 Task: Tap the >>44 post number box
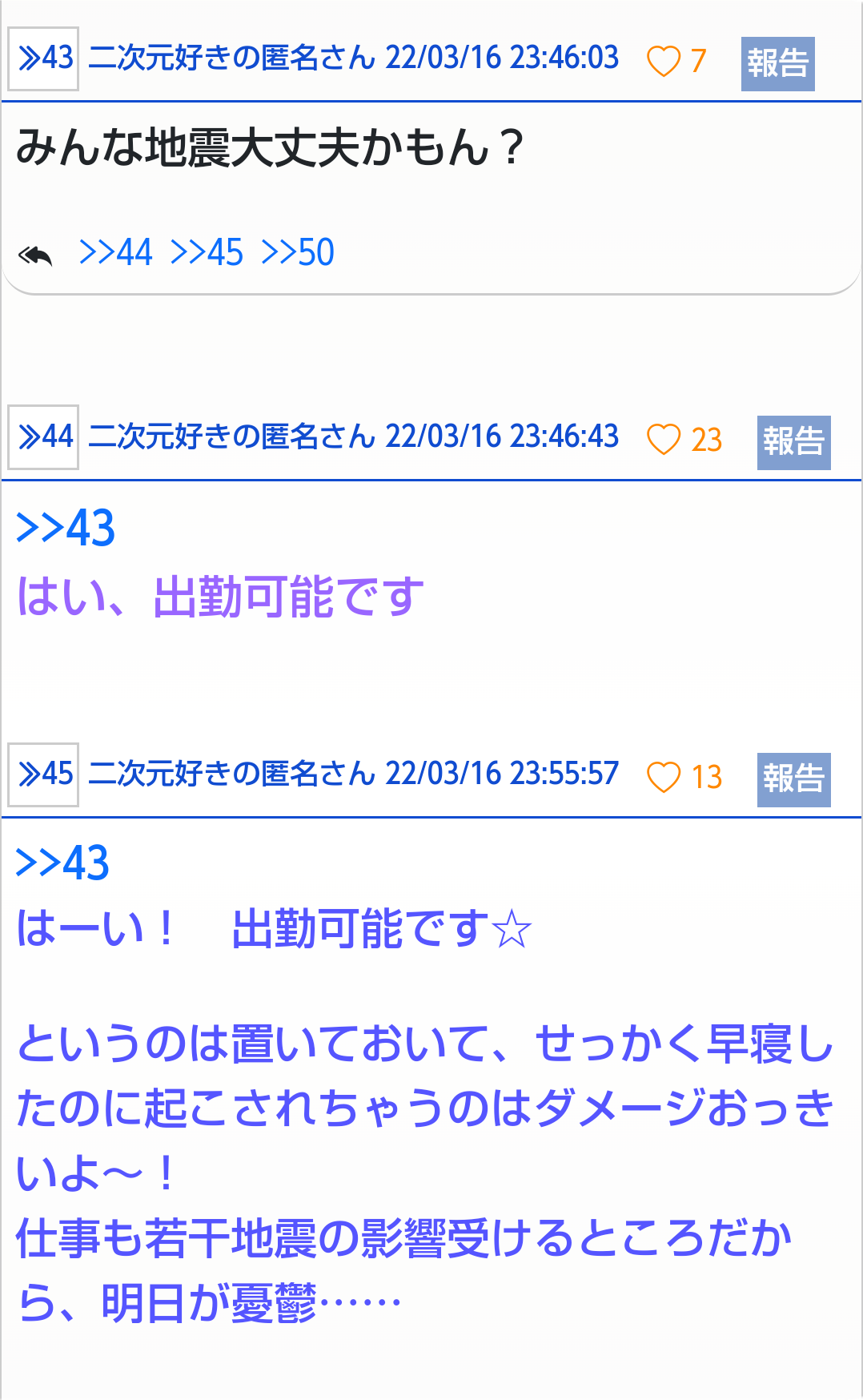coord(43,437)
